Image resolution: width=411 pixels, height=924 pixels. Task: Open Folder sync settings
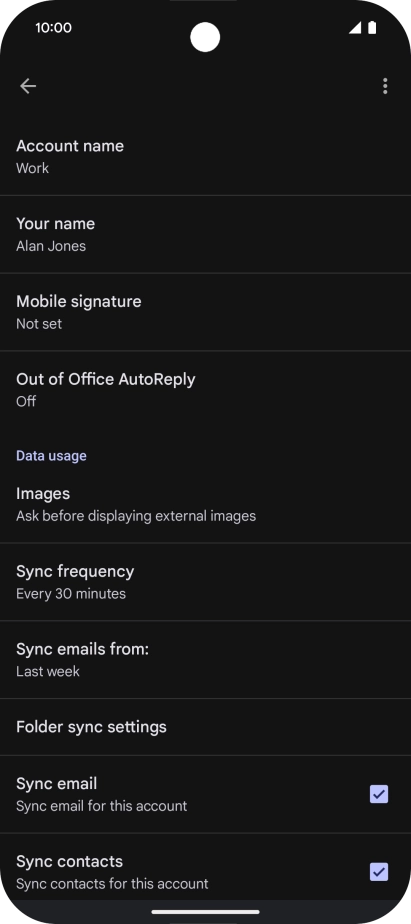[x=205, y=727]
